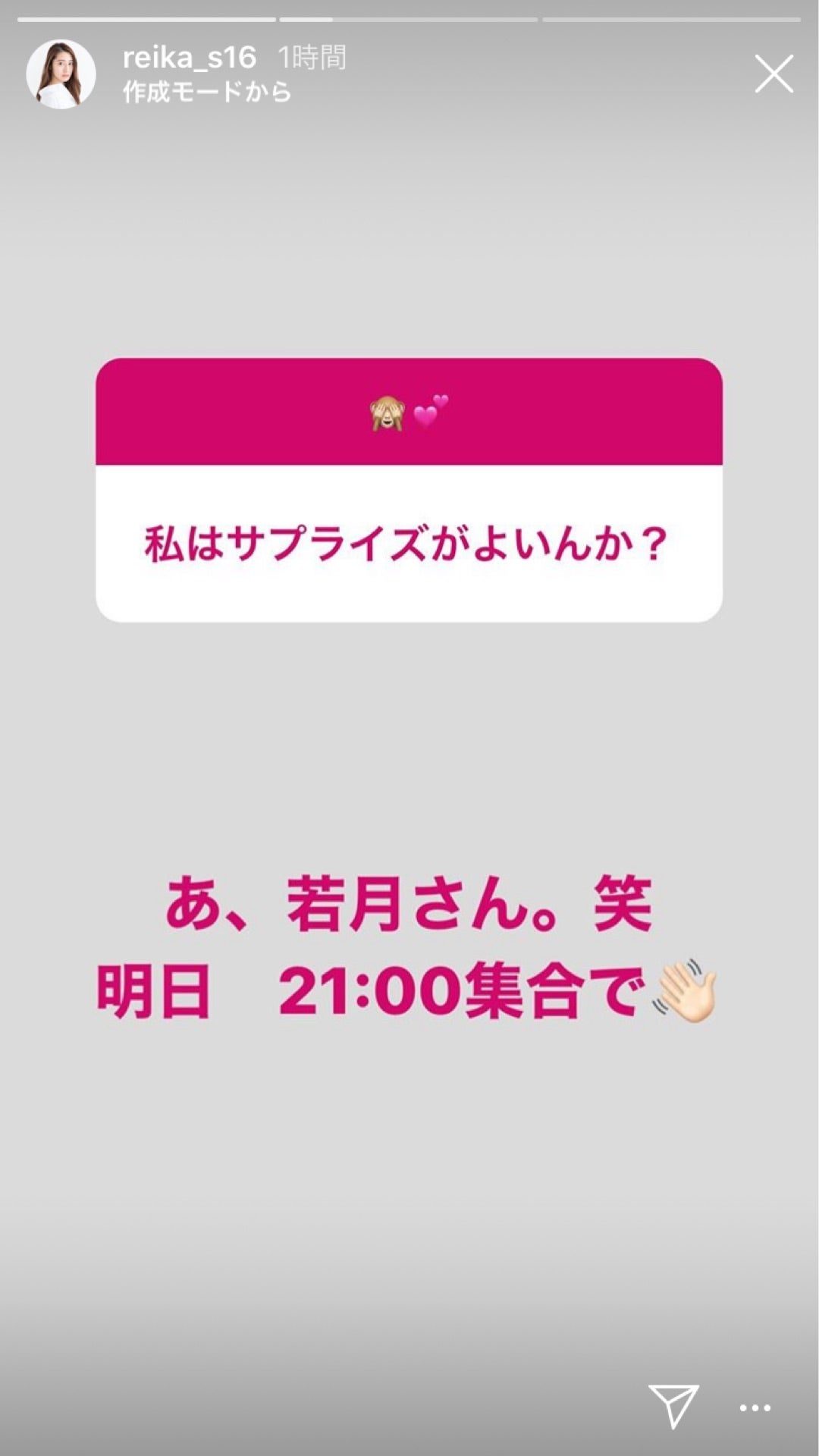Image resolution: width=819 pixels, height=1456 pixels.
Task: Open the three-dot more options menu
Action: click(755, 1408)
